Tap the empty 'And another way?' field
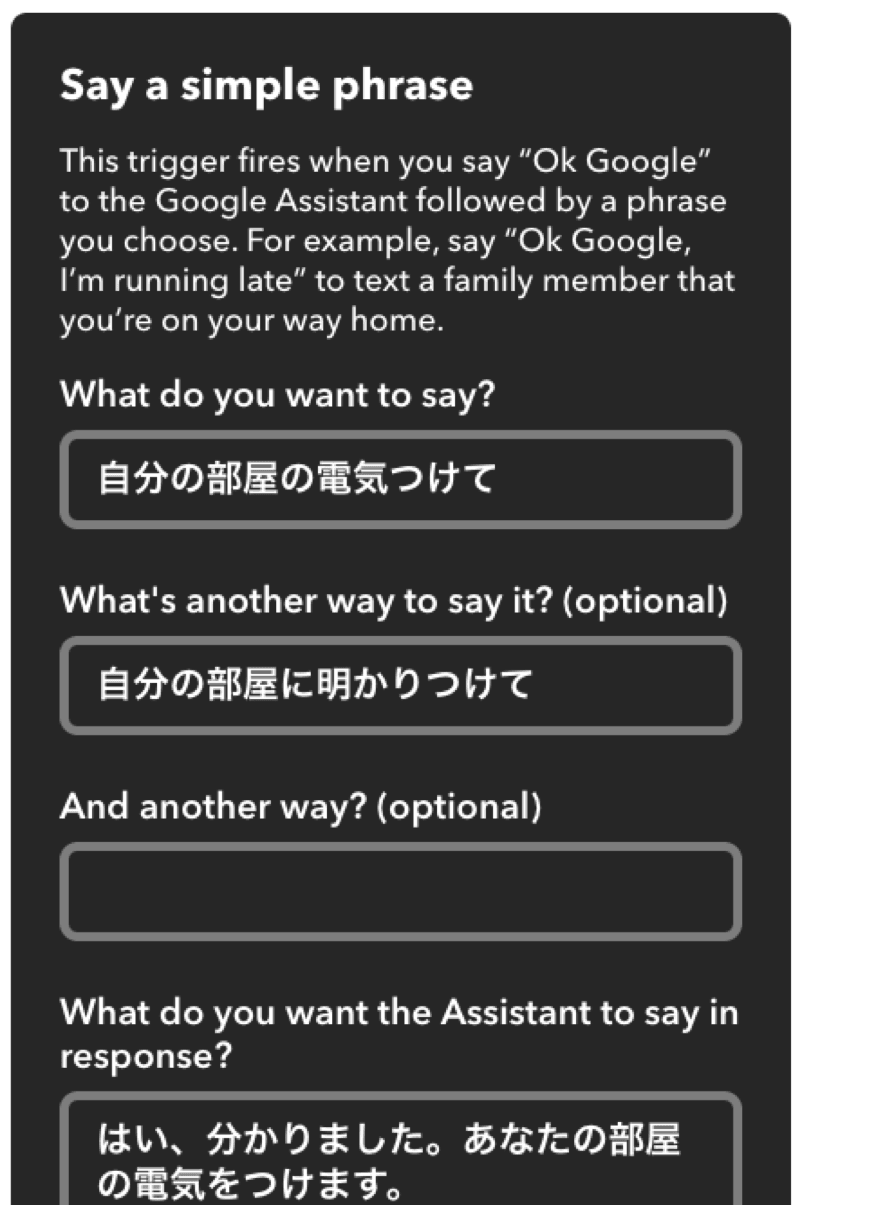885x1205 pixels. click(x=400, y=891)
